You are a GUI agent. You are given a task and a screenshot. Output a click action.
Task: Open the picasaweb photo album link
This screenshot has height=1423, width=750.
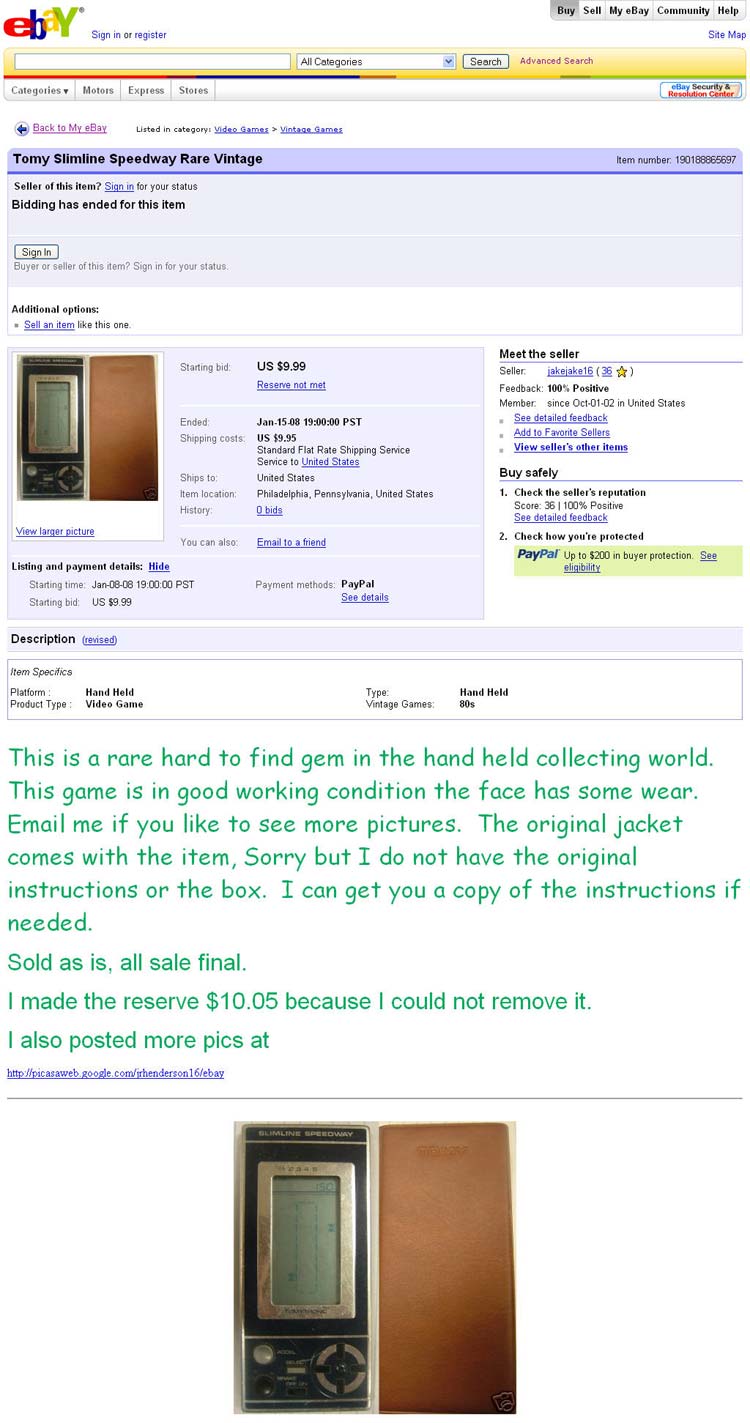[115, 1073]
